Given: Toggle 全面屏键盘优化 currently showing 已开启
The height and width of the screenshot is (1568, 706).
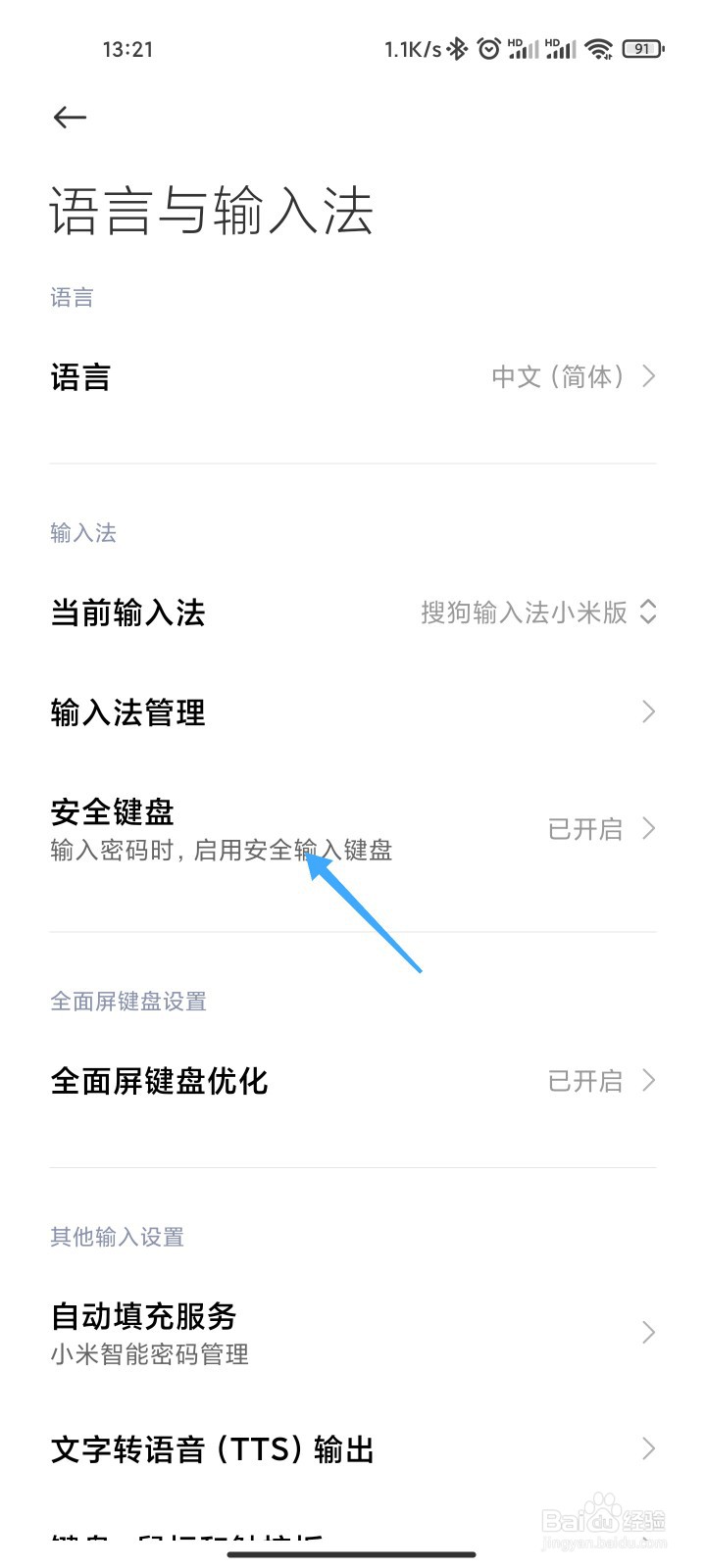Looking at the screenshot, I should pyautogui.click(x=585, y=1081).
